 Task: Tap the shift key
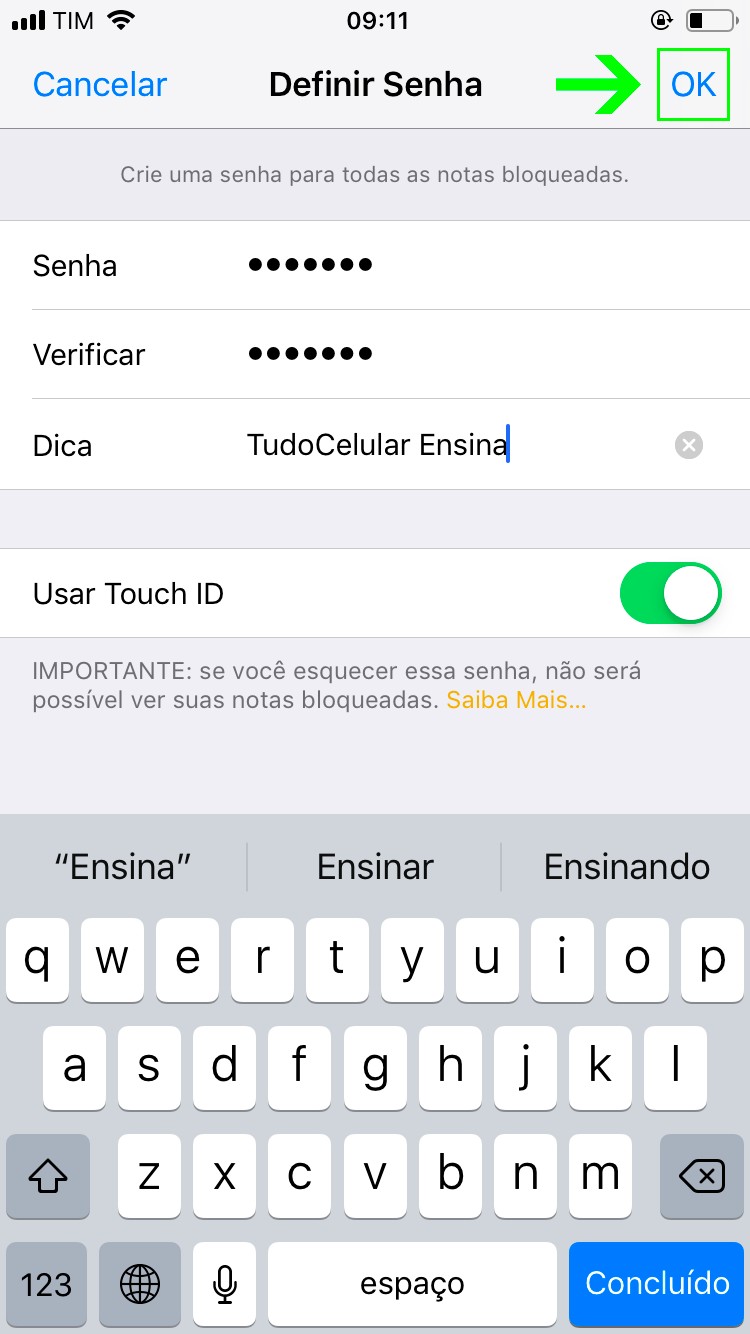(46, 1177)
